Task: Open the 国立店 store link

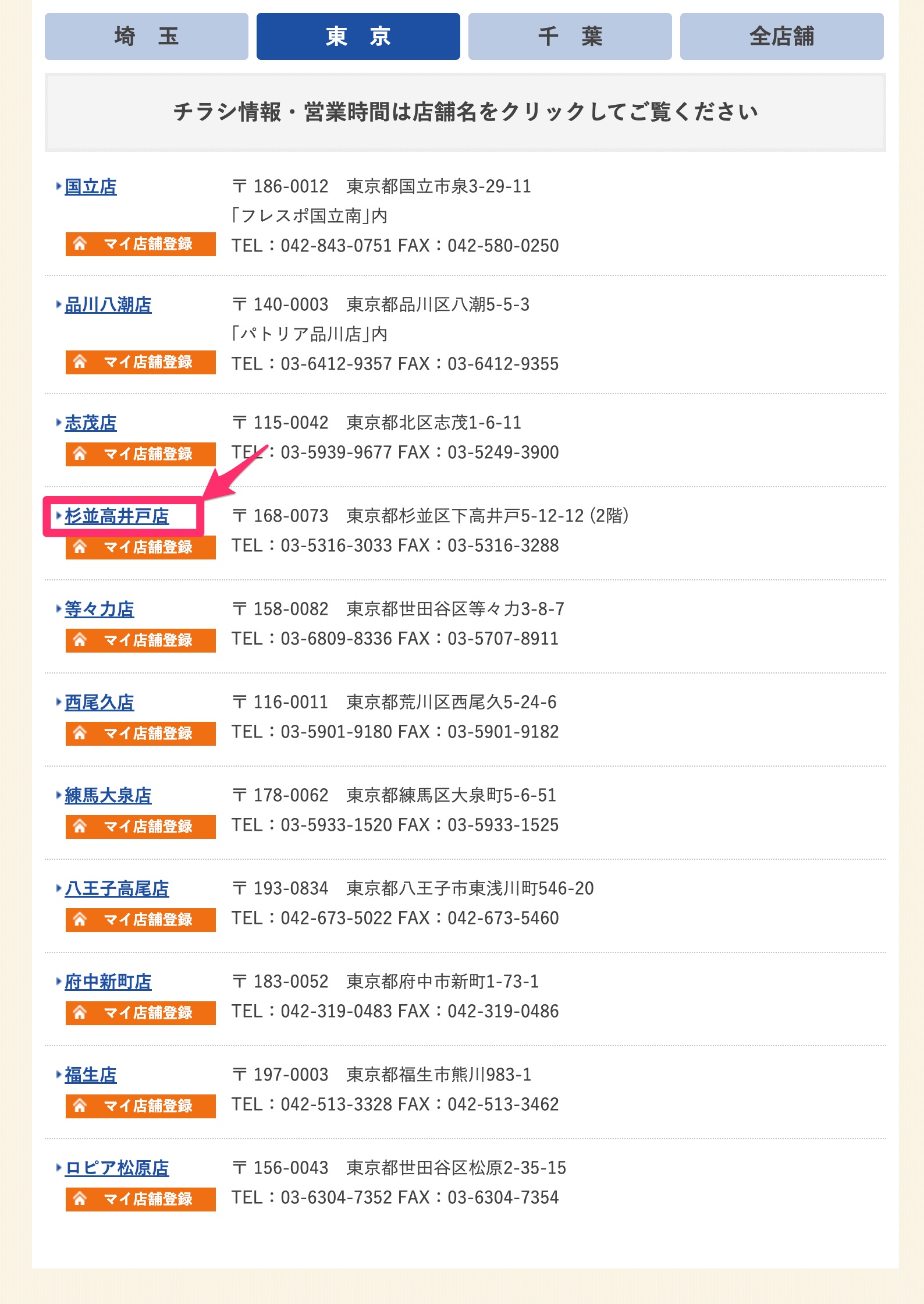Action: (x=90, y=187)
